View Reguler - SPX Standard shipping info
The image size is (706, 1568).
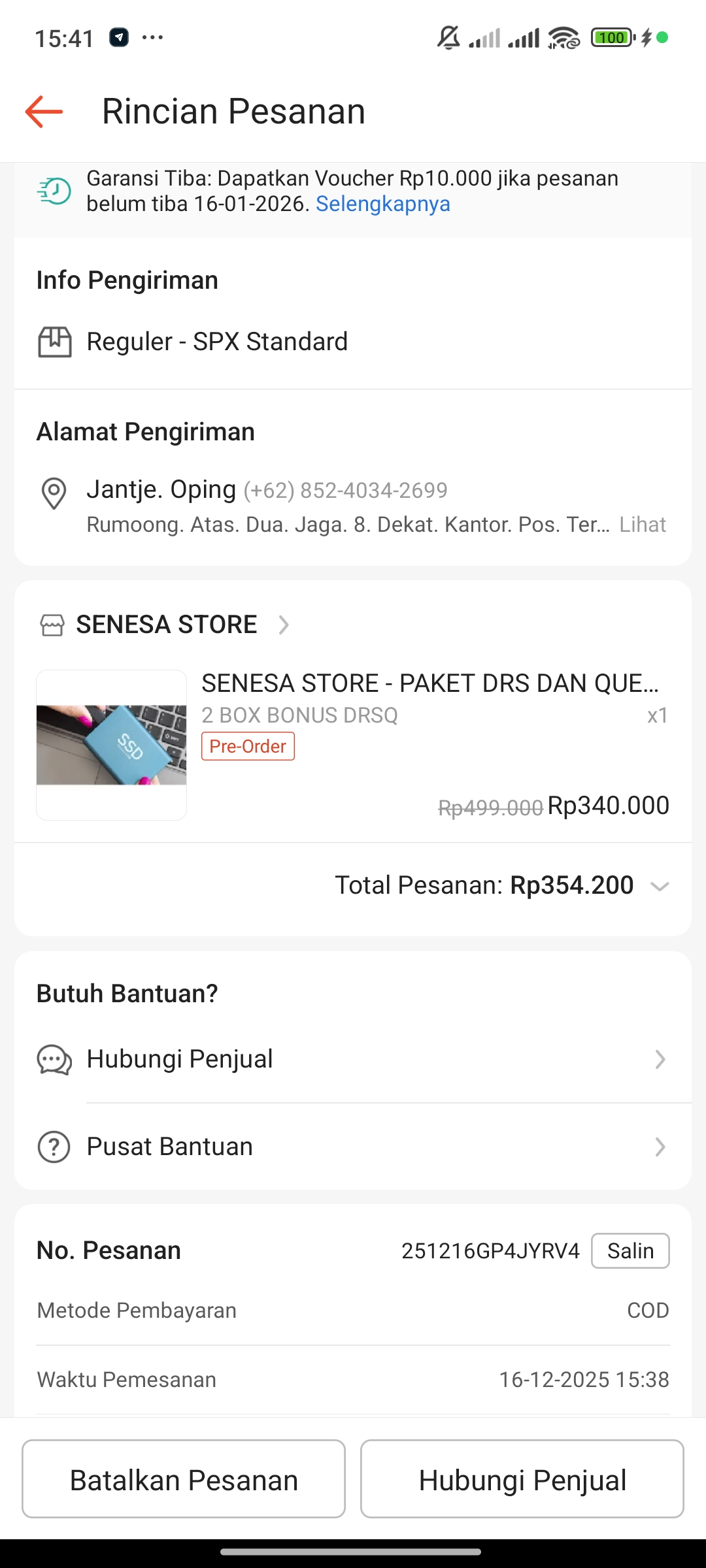pyautogui.click(x=217, y=342)
